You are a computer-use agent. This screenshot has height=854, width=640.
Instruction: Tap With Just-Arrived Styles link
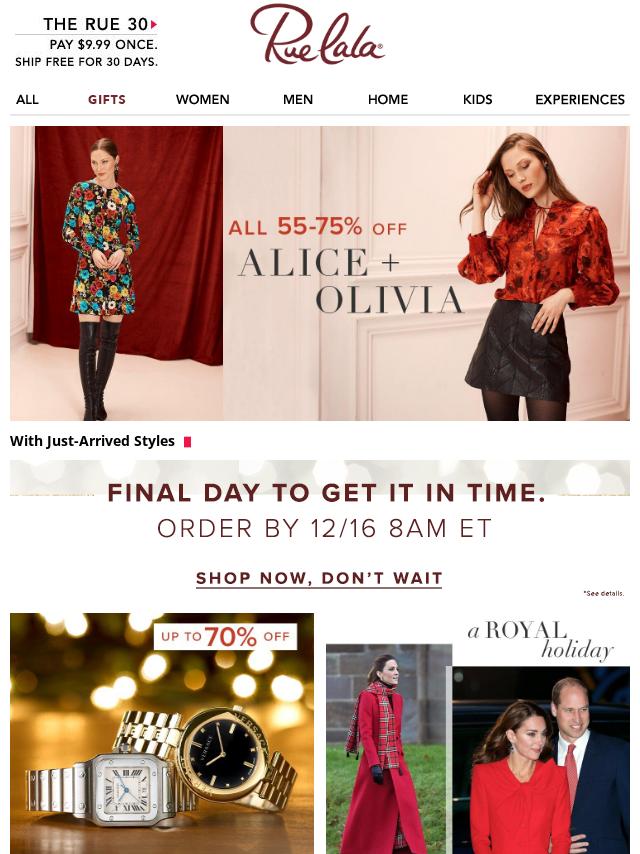(93, 441)
